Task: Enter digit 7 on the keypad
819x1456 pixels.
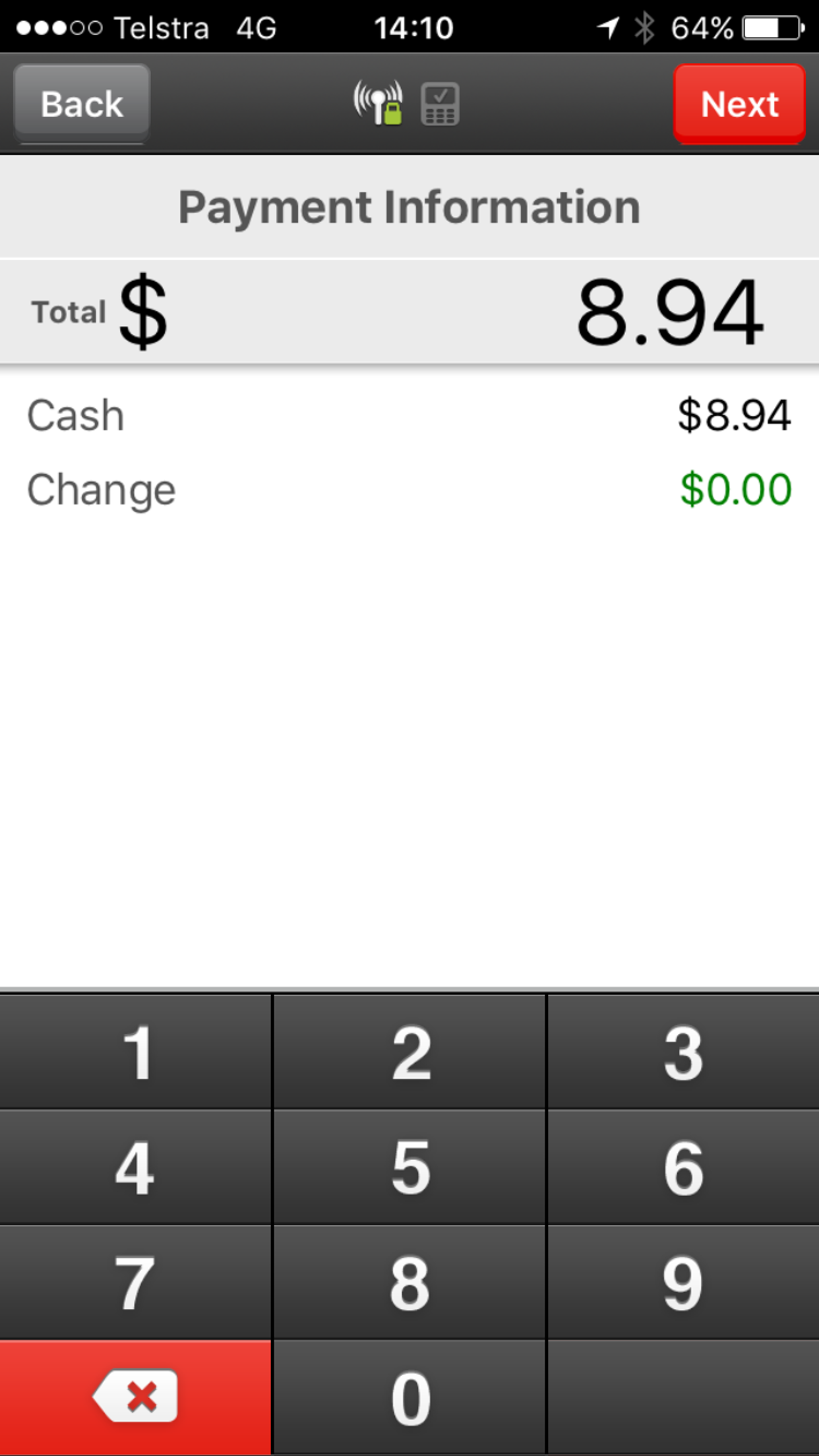Action: 136,1282
